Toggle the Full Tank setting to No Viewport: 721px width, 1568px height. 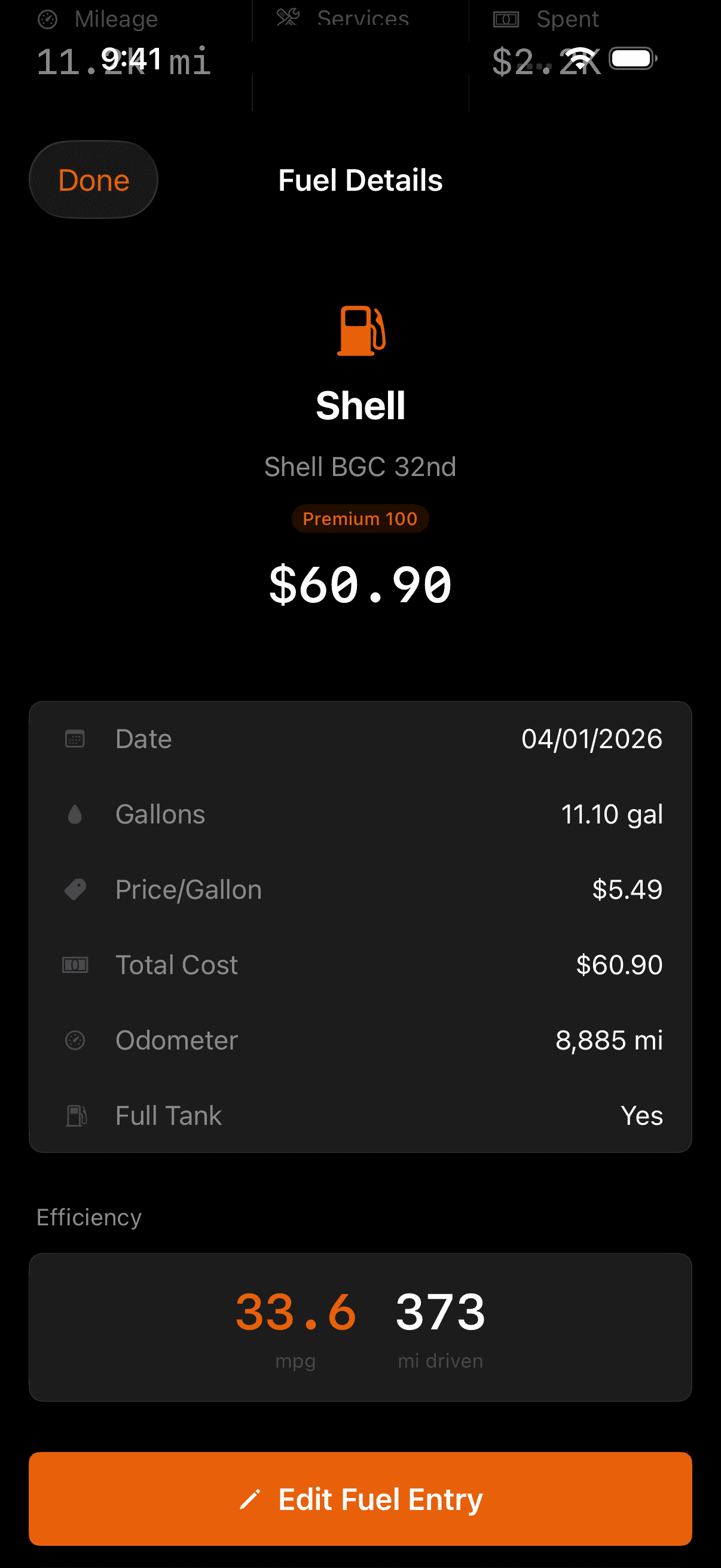pos(642,1116)
